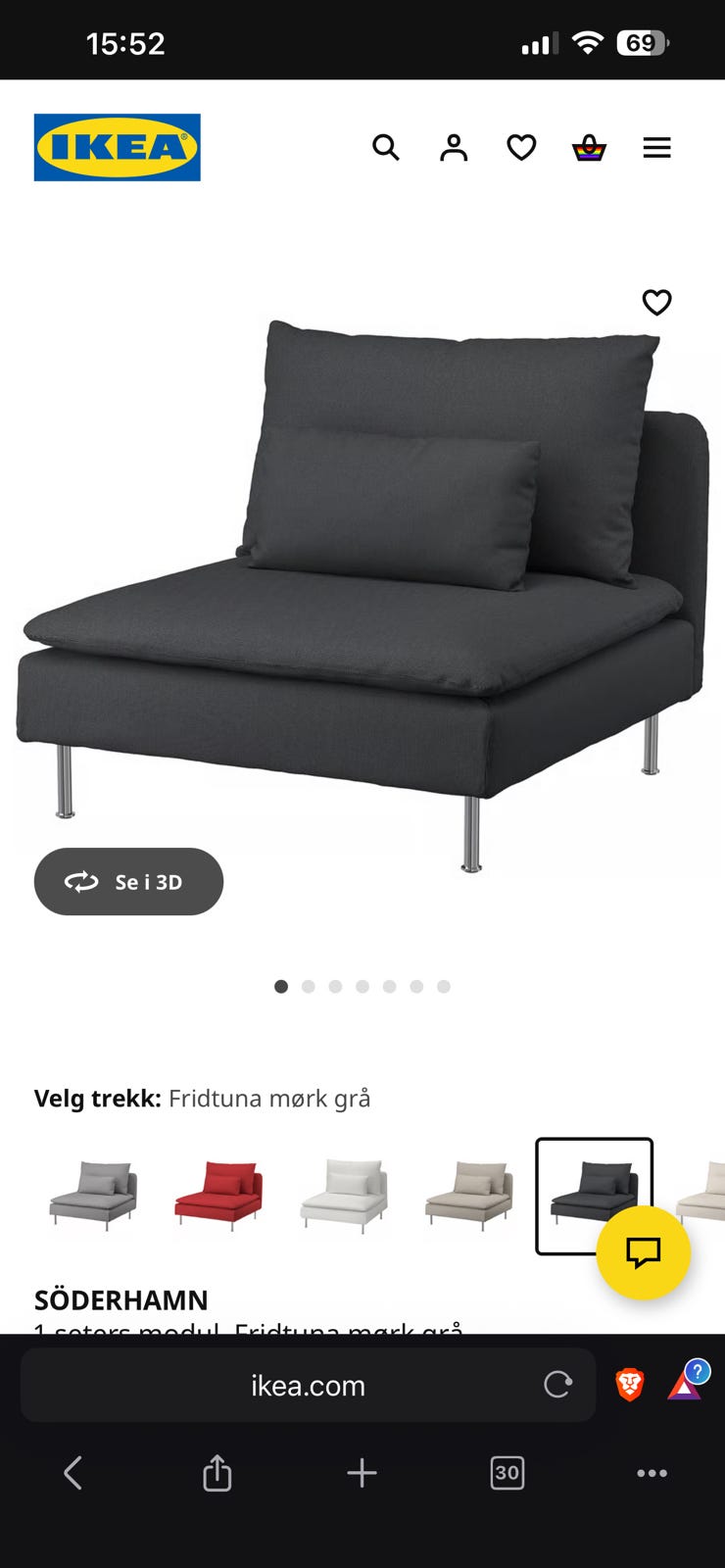Show the 30 open tabs
The image size is (725, 1568).
click(507, 1473)
